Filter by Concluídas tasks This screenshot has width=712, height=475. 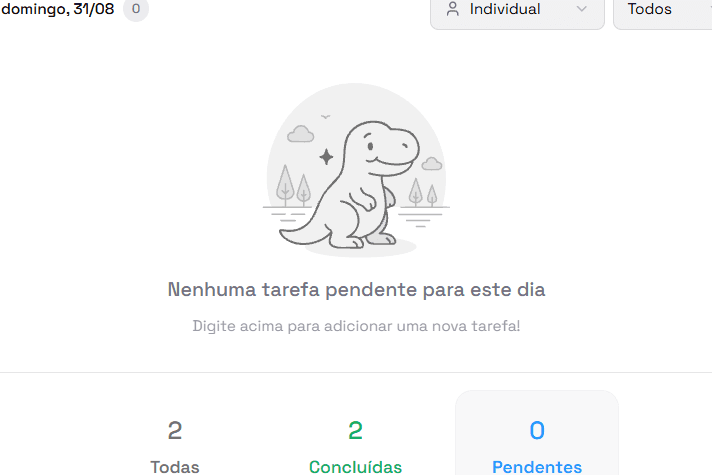[355, 446]
